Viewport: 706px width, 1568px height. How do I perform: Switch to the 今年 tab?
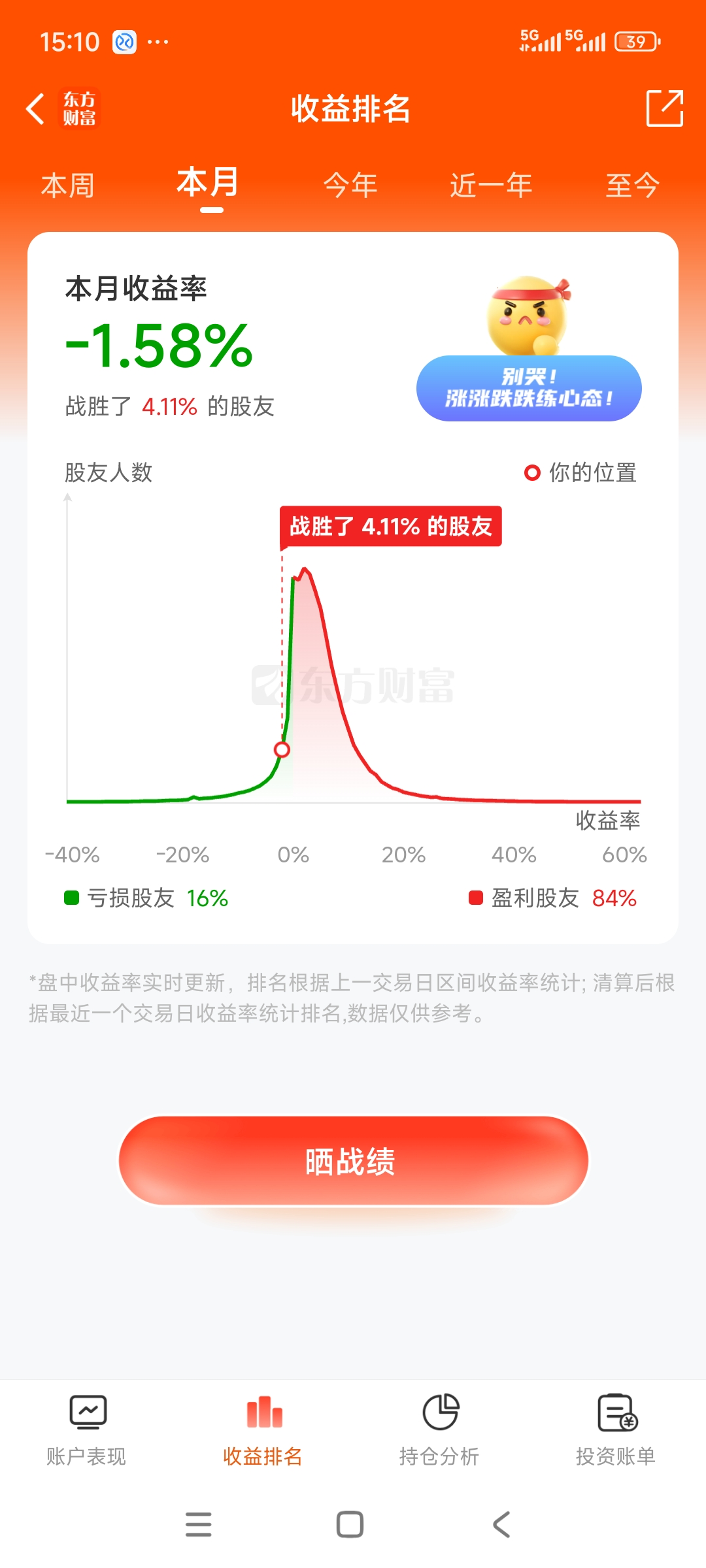(x=350, y=186)
